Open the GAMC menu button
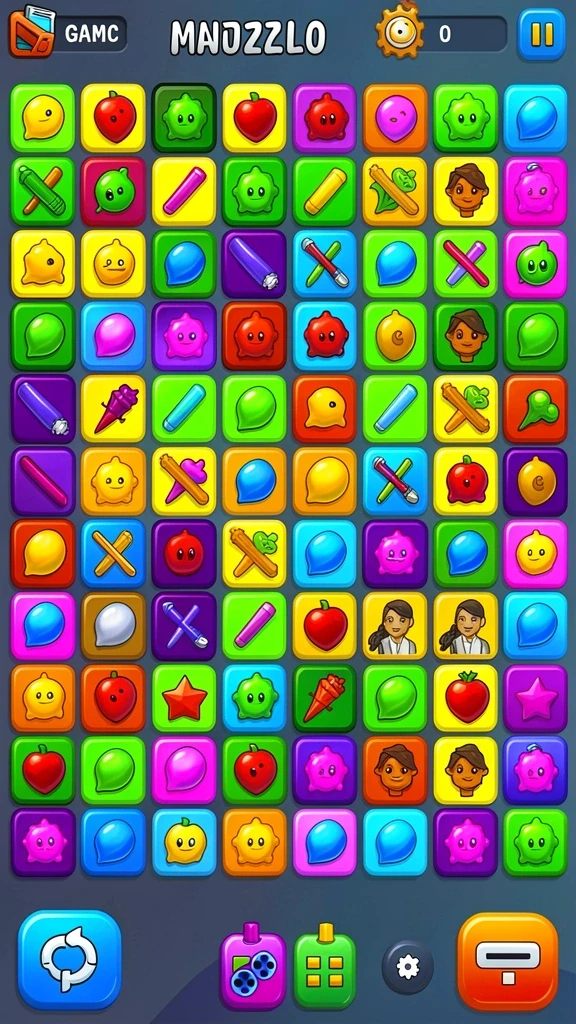Screen dimensions: 576x1024 pyautogui.click(x=68, y=33)
